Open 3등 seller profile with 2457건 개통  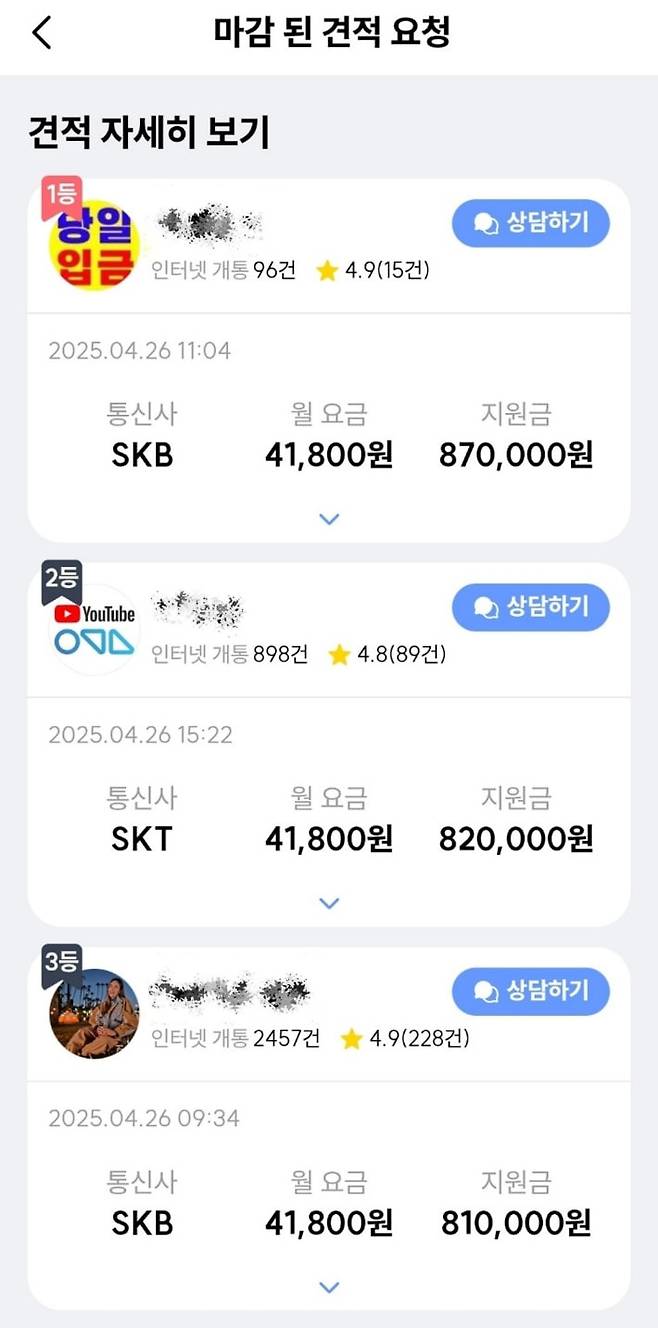(x=95, y=1013)
